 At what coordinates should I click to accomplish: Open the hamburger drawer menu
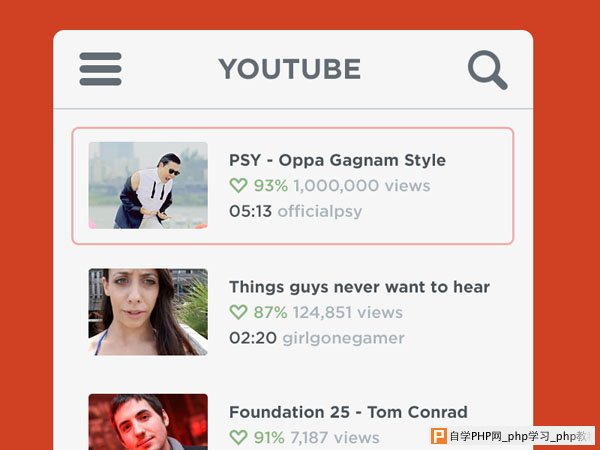point(100,69)
